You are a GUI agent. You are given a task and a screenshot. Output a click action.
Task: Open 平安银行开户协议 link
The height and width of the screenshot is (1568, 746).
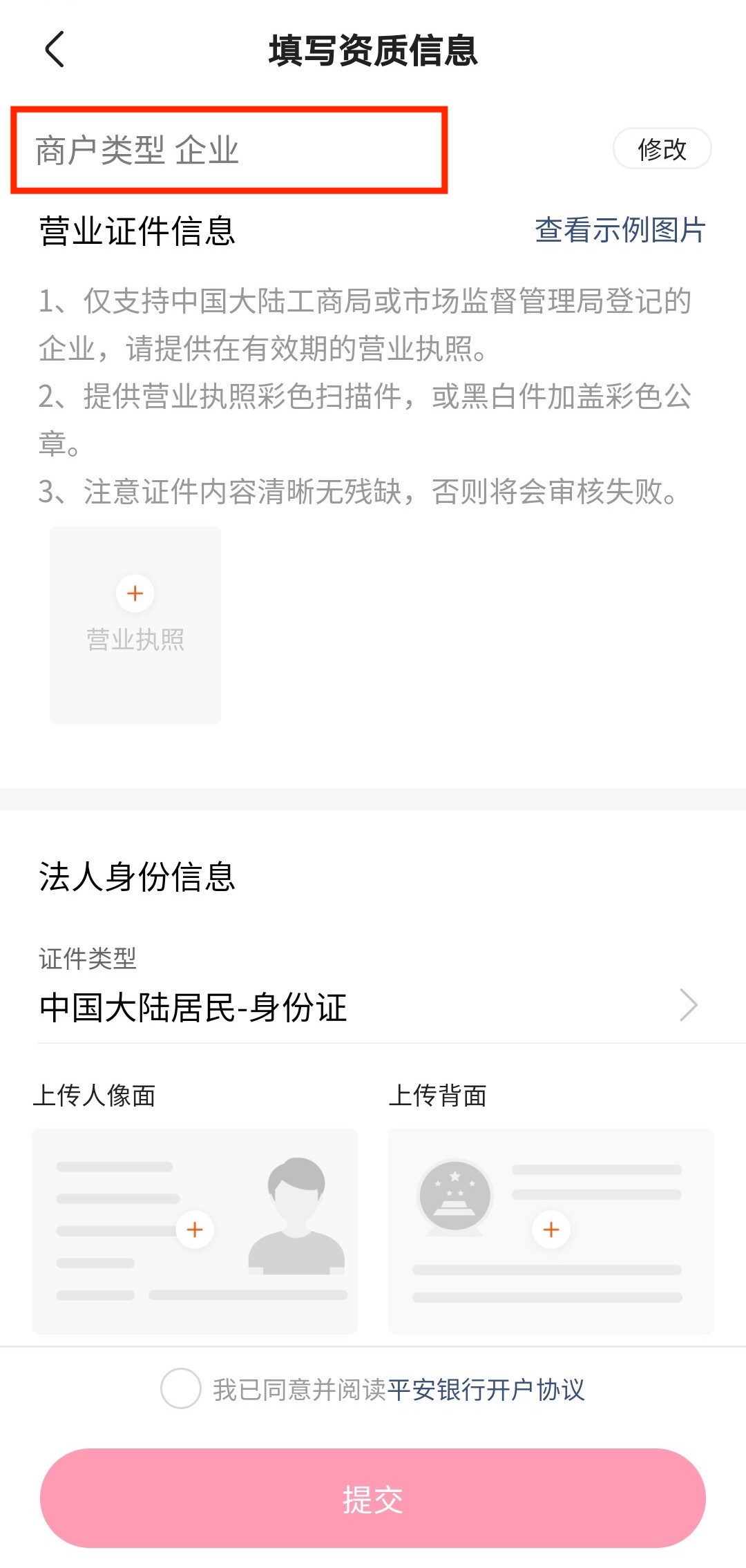[486, 1390]
